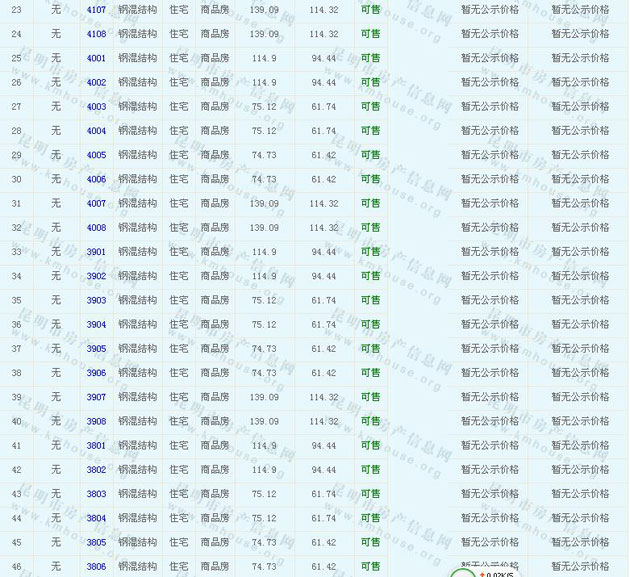Image resolution: width=630 pixels, height=577 pixels.
Task: Open room 3906 link
Action: 96,374
